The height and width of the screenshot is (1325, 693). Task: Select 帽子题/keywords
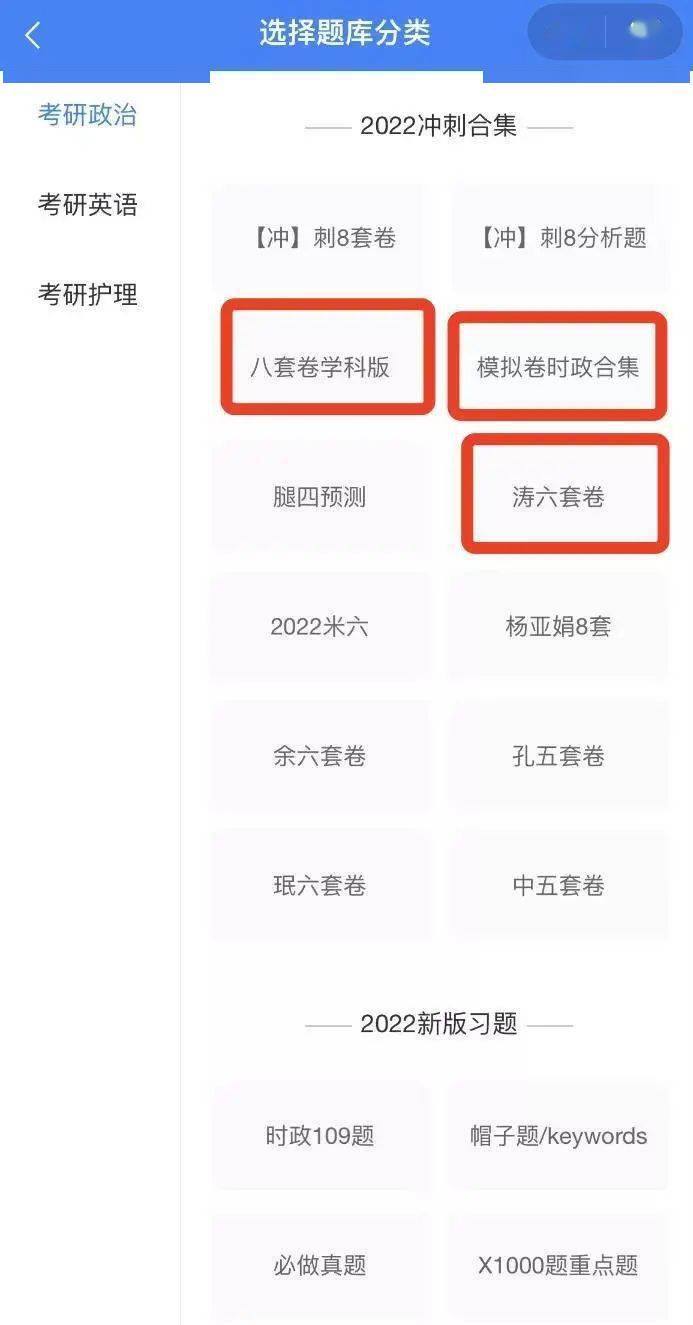tap(558, 1136)
